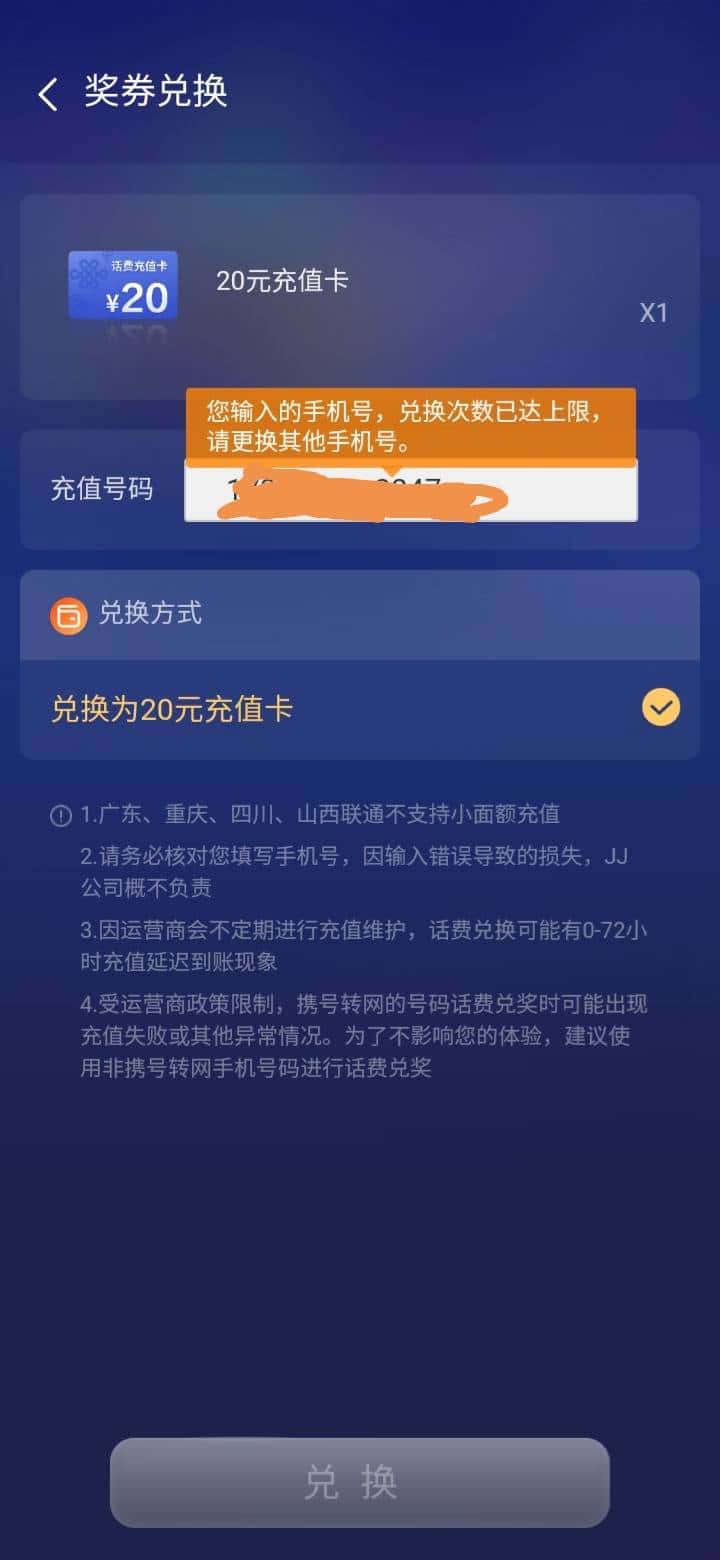
Task: Select the 奖券兑换 title bar
Action: [x=155, y=92]
